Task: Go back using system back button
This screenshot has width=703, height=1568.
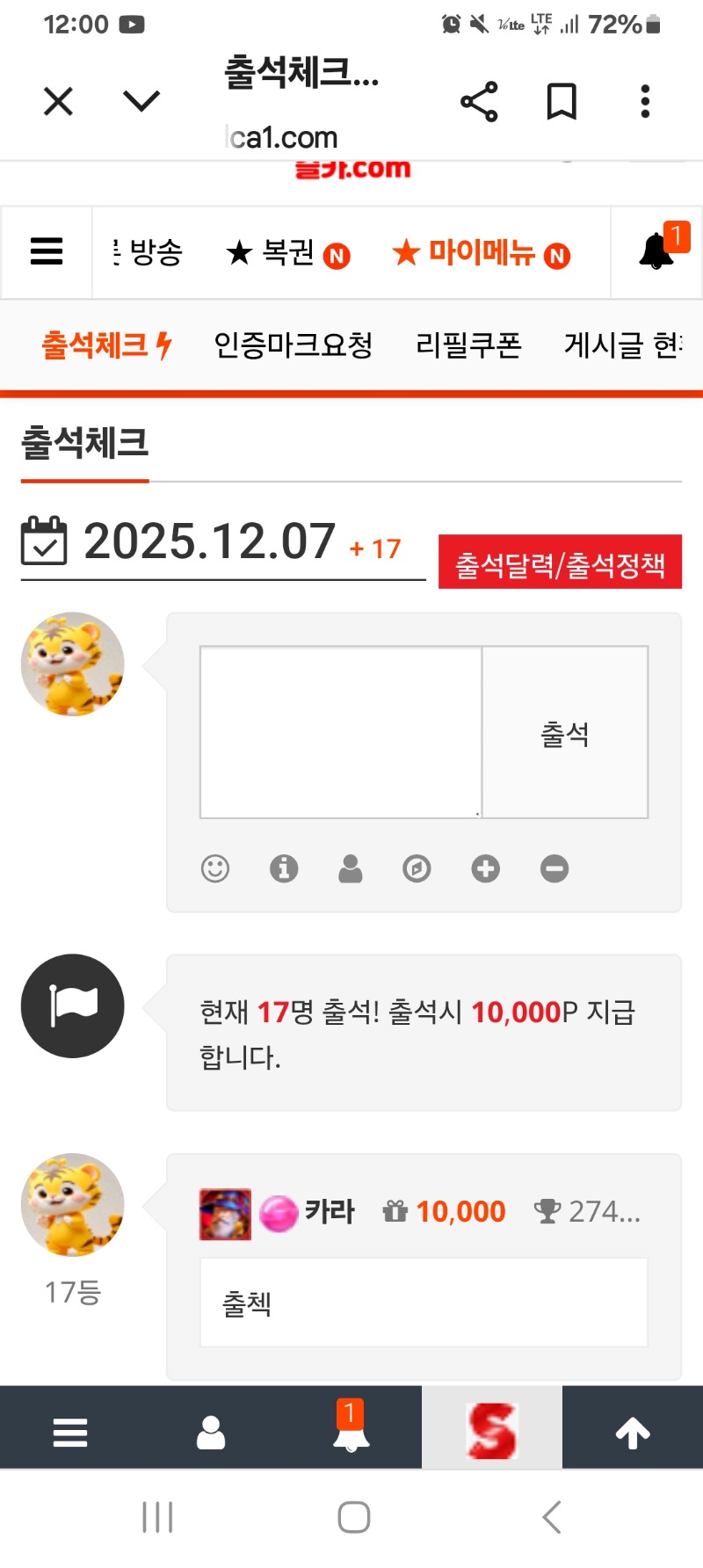Action: click(x=551, y=1517)
